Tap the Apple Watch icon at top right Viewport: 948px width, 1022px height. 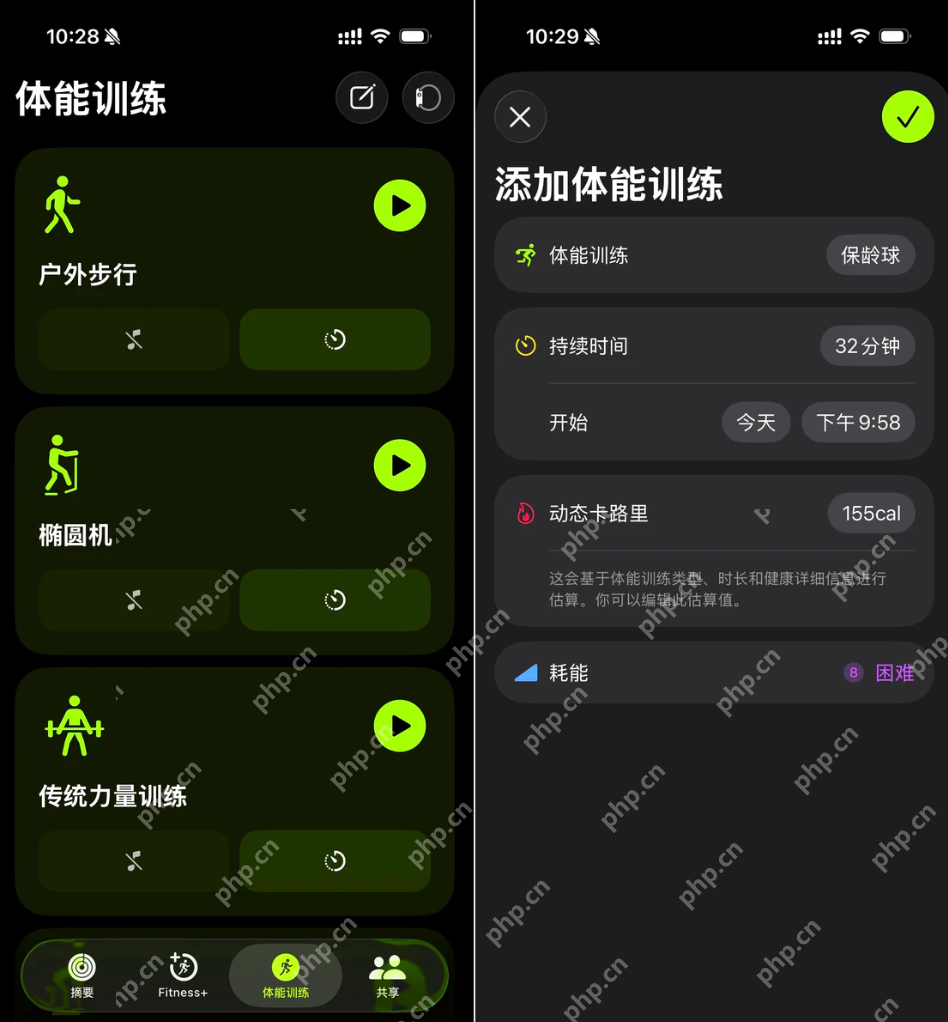(x=428, y=97)
